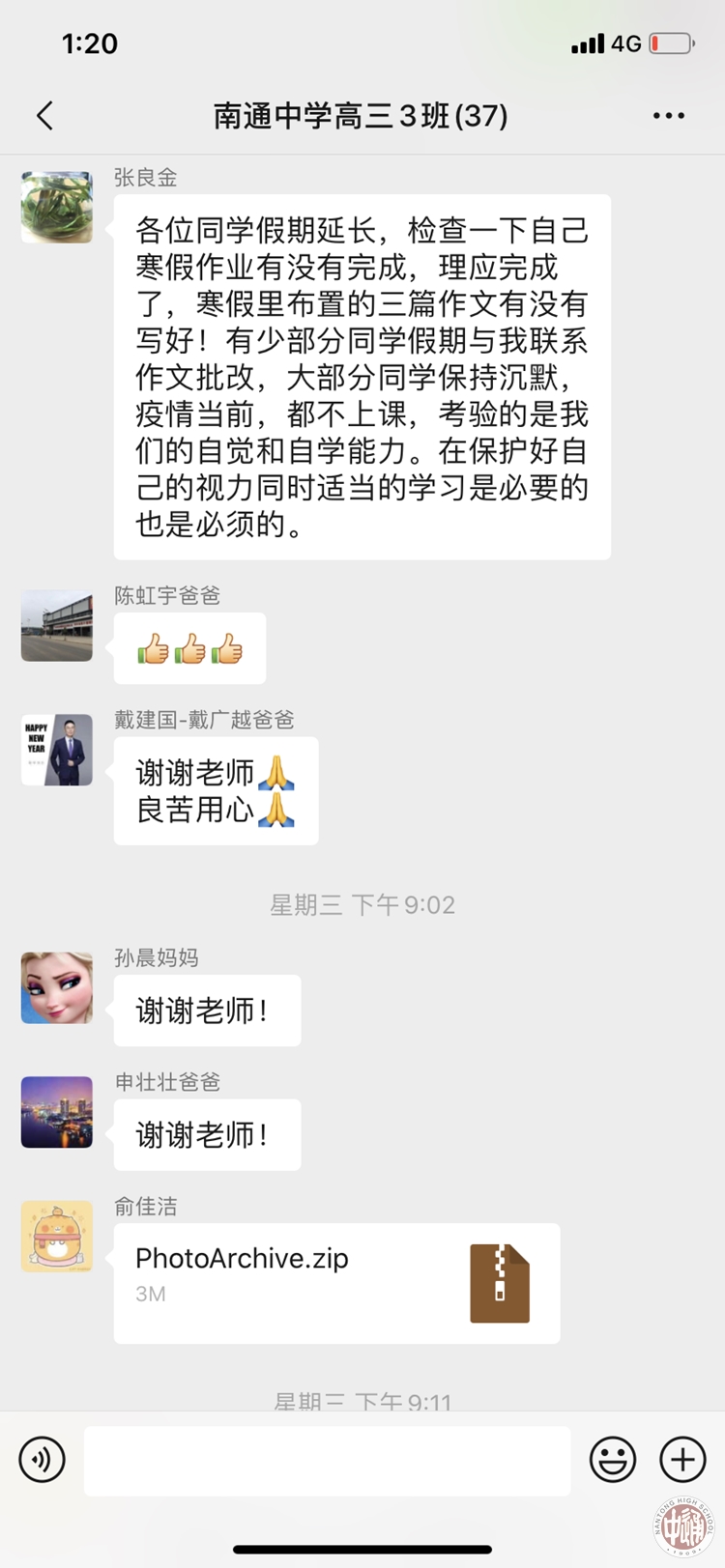The width and height of the screenshot is (725, 1568).
Task: Go back from the group chat
Action: 44,116
